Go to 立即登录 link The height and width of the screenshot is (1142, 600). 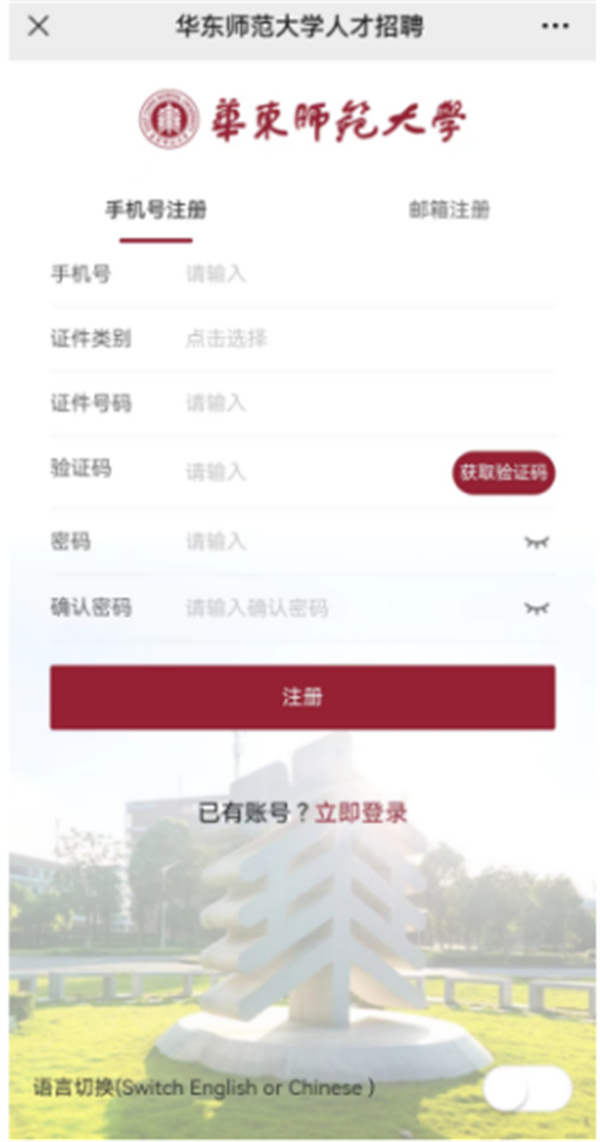(x=361, y=813)
